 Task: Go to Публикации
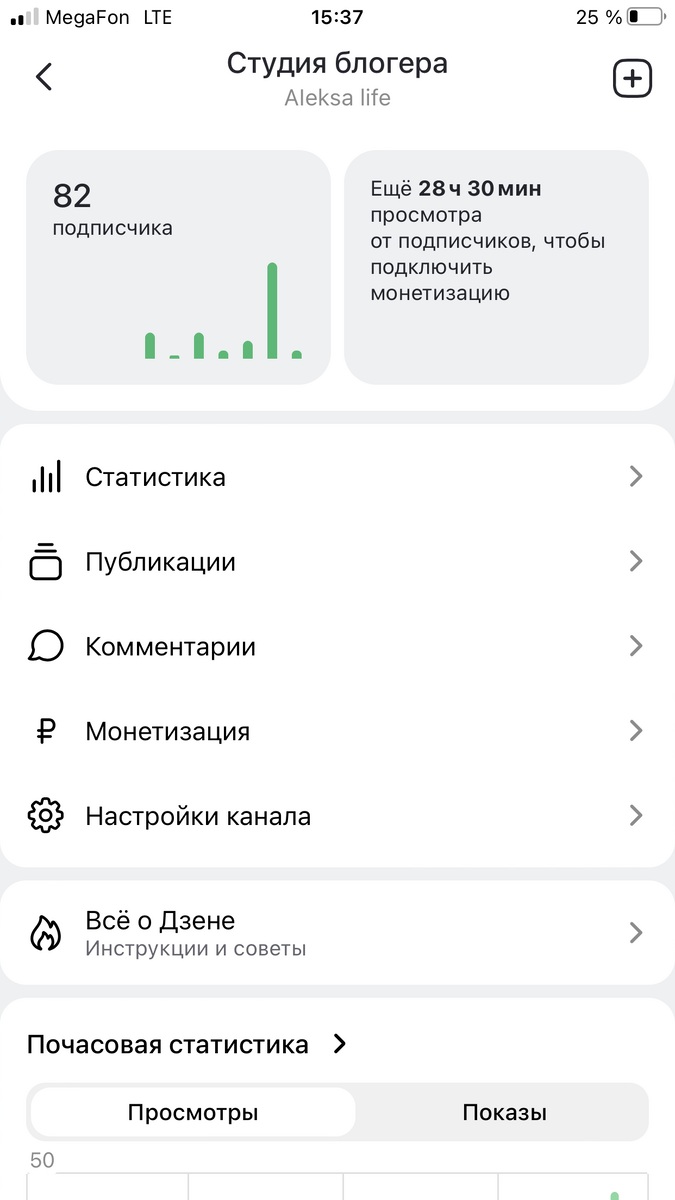pos(336,562)
